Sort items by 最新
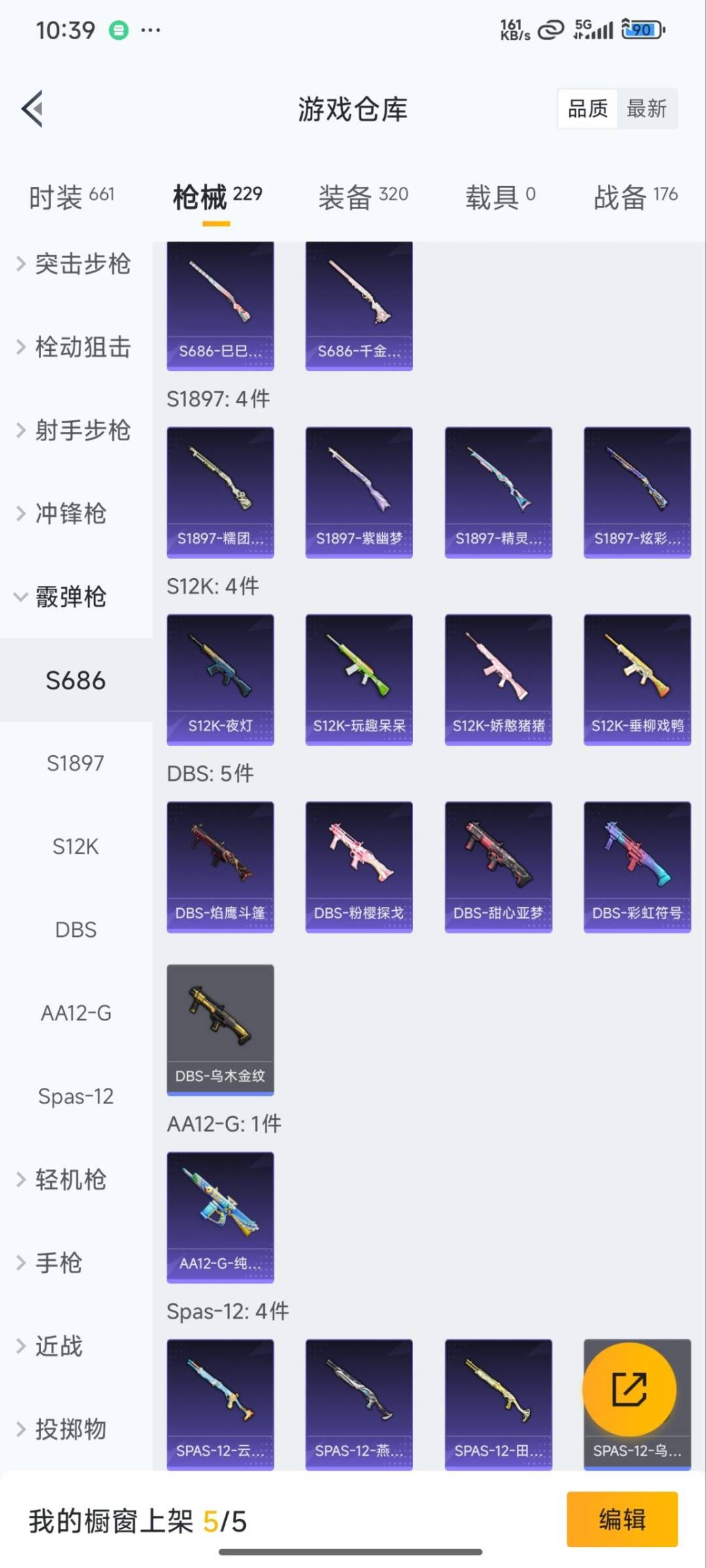The width and height of the screenshot is (706, 1568). click(x=646, y=108)
